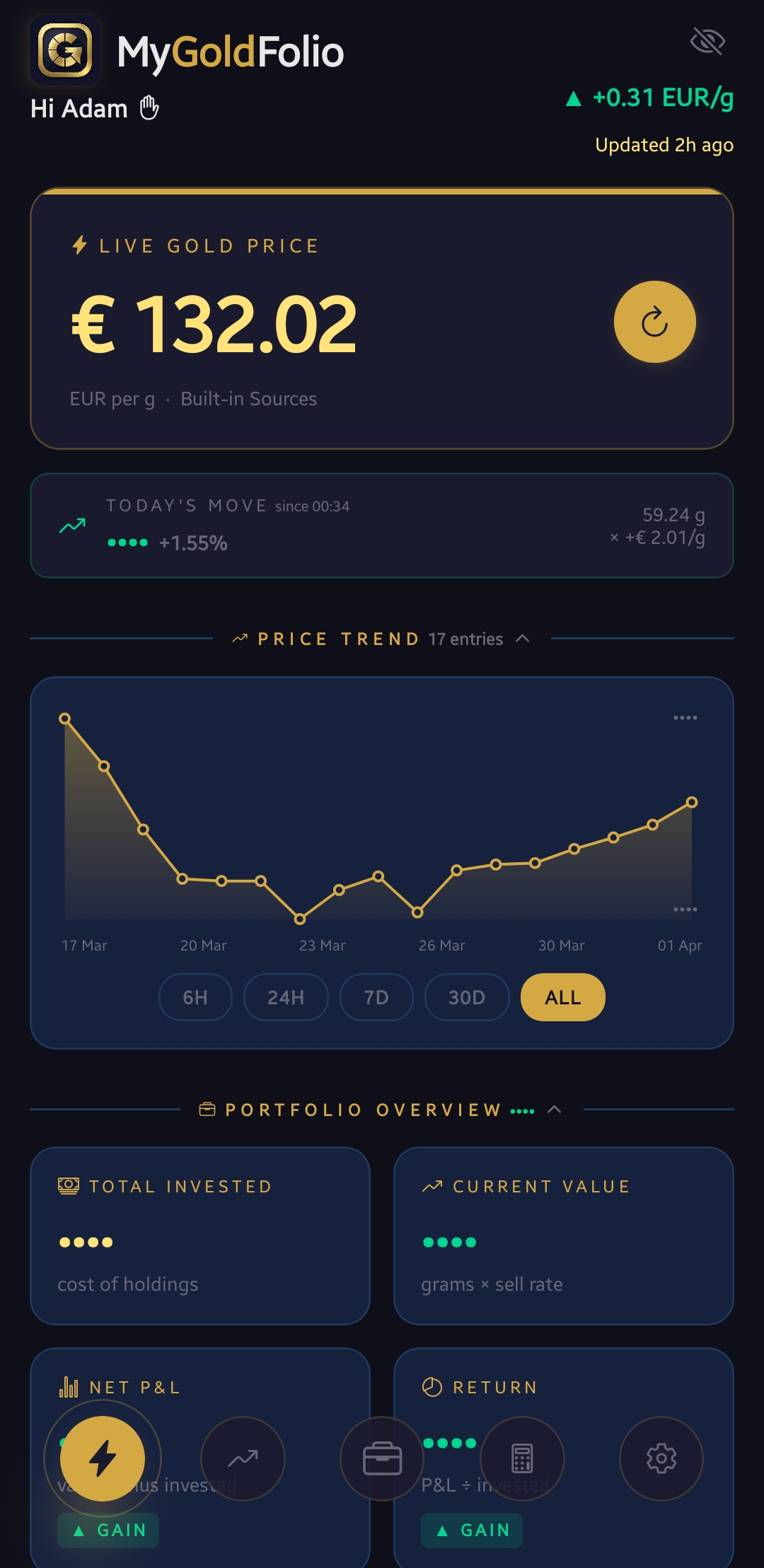Open the trending chart section from bottom navigation
764x1568 pixels.
coord(243,1458)
